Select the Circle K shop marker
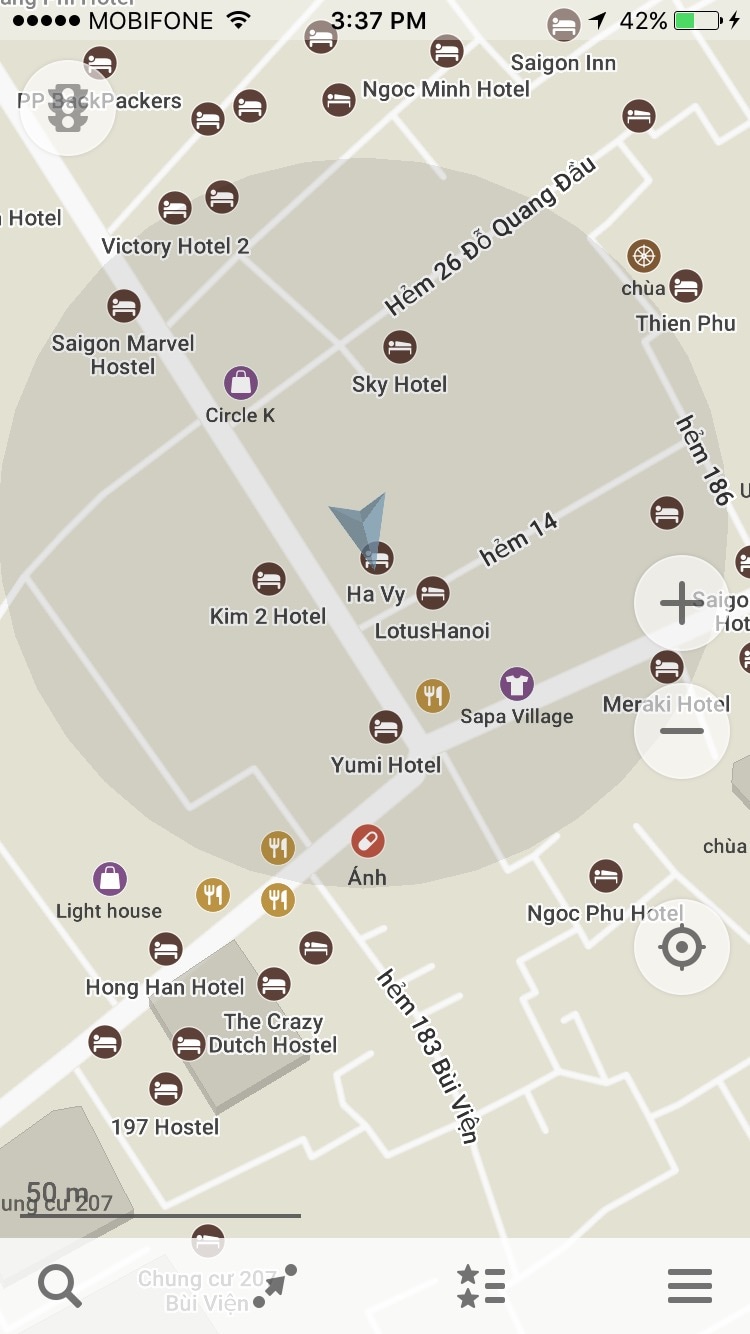Image resolution: width=750 pixels, height=1334 pixels. pyautogui.click(x=241, y=382)
